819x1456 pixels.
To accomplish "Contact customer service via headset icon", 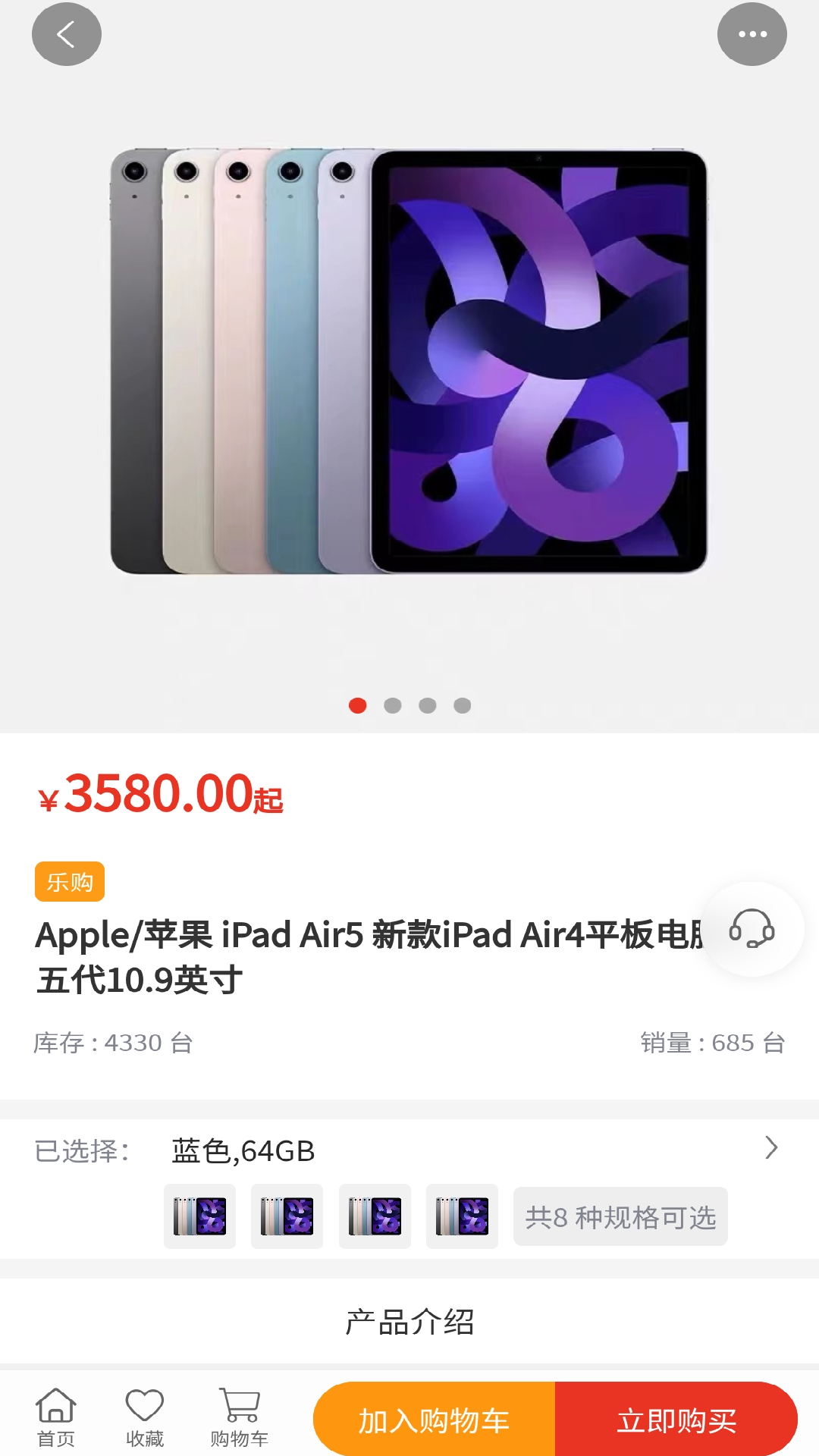I will tap(752, 929).
